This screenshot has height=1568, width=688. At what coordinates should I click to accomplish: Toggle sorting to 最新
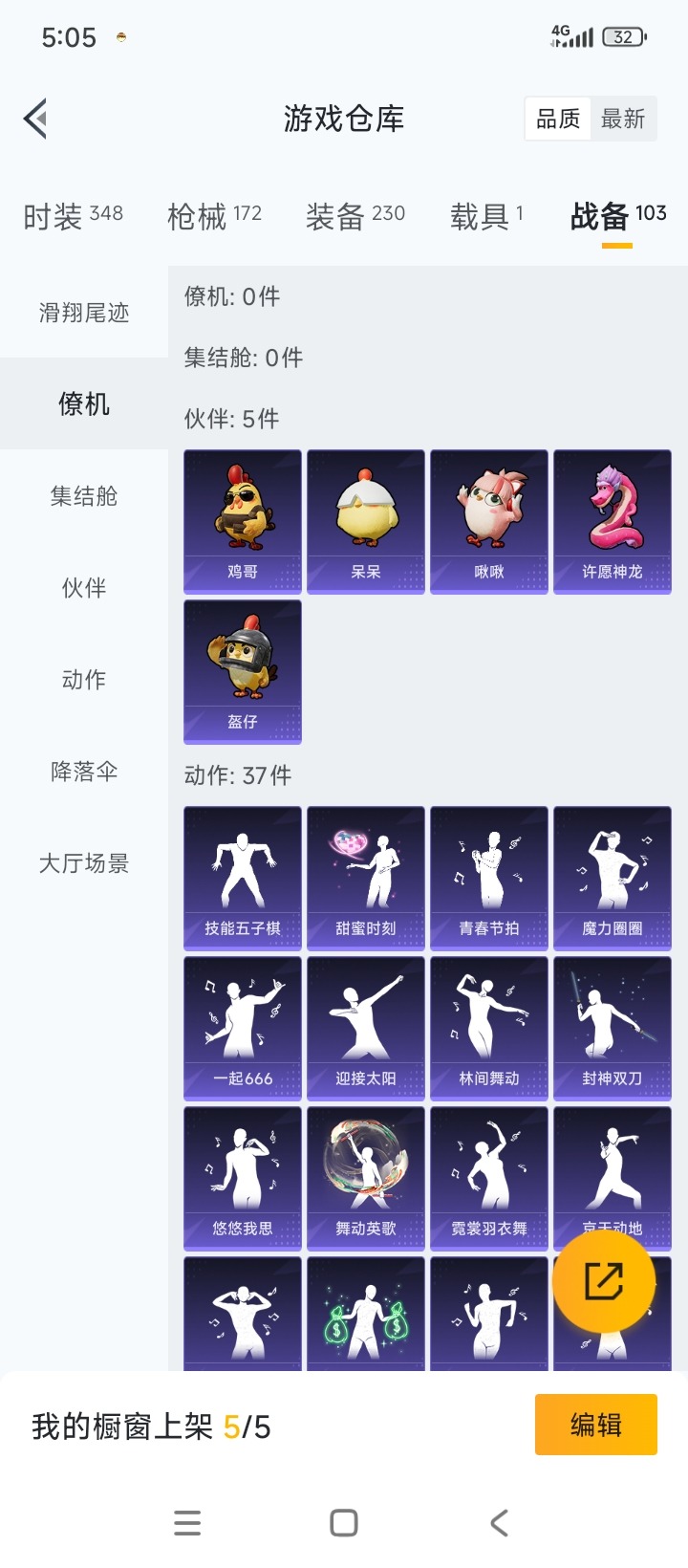click(x=624, y=119)
